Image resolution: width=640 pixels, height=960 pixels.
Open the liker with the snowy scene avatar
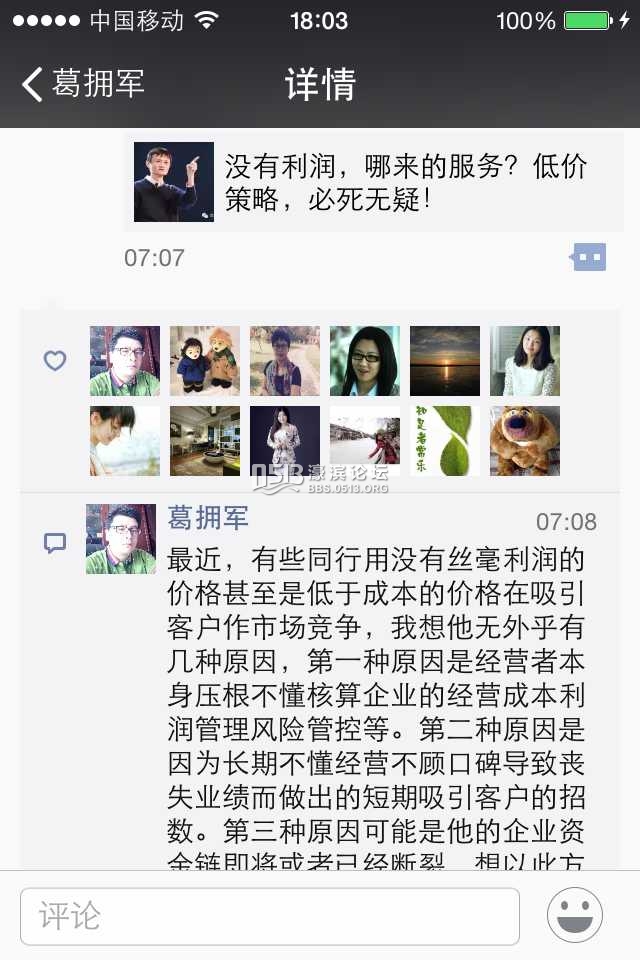pyautogui.click(x=365, y=441)
